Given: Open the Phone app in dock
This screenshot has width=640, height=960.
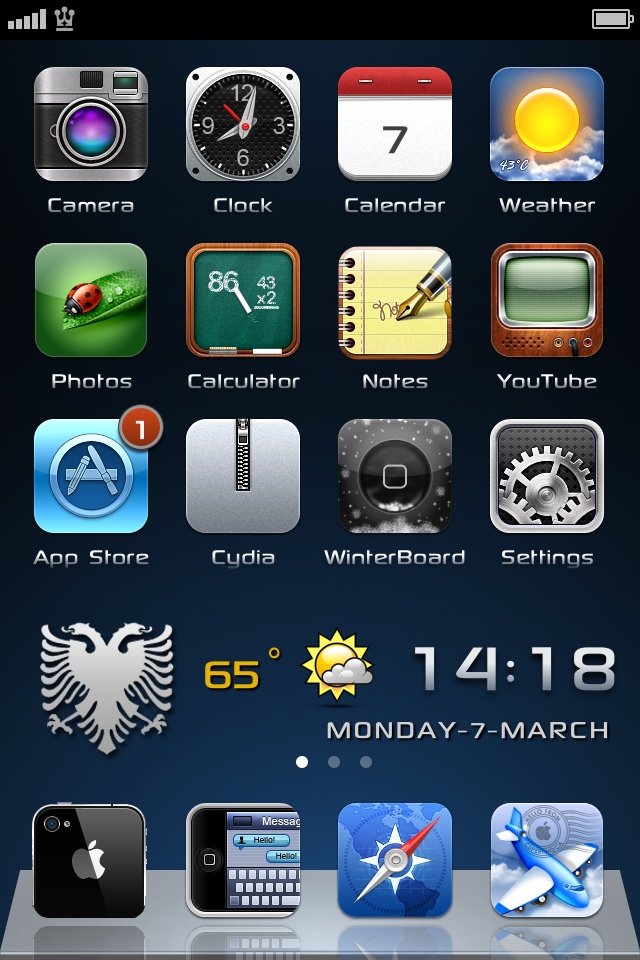Looking at the screenshot, I should tap(89, 860).
